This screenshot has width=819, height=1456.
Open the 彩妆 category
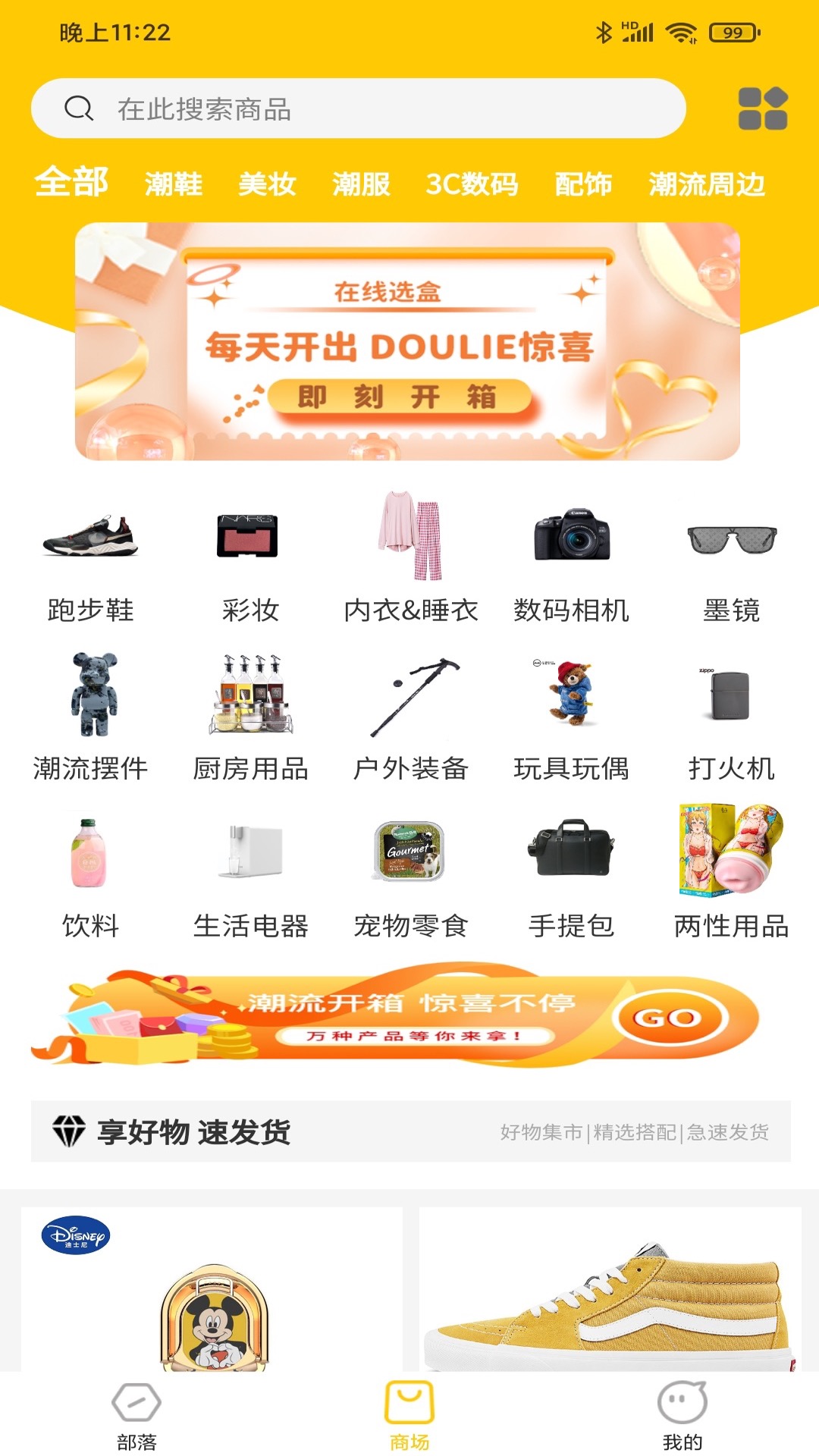[x=250, y=561]
